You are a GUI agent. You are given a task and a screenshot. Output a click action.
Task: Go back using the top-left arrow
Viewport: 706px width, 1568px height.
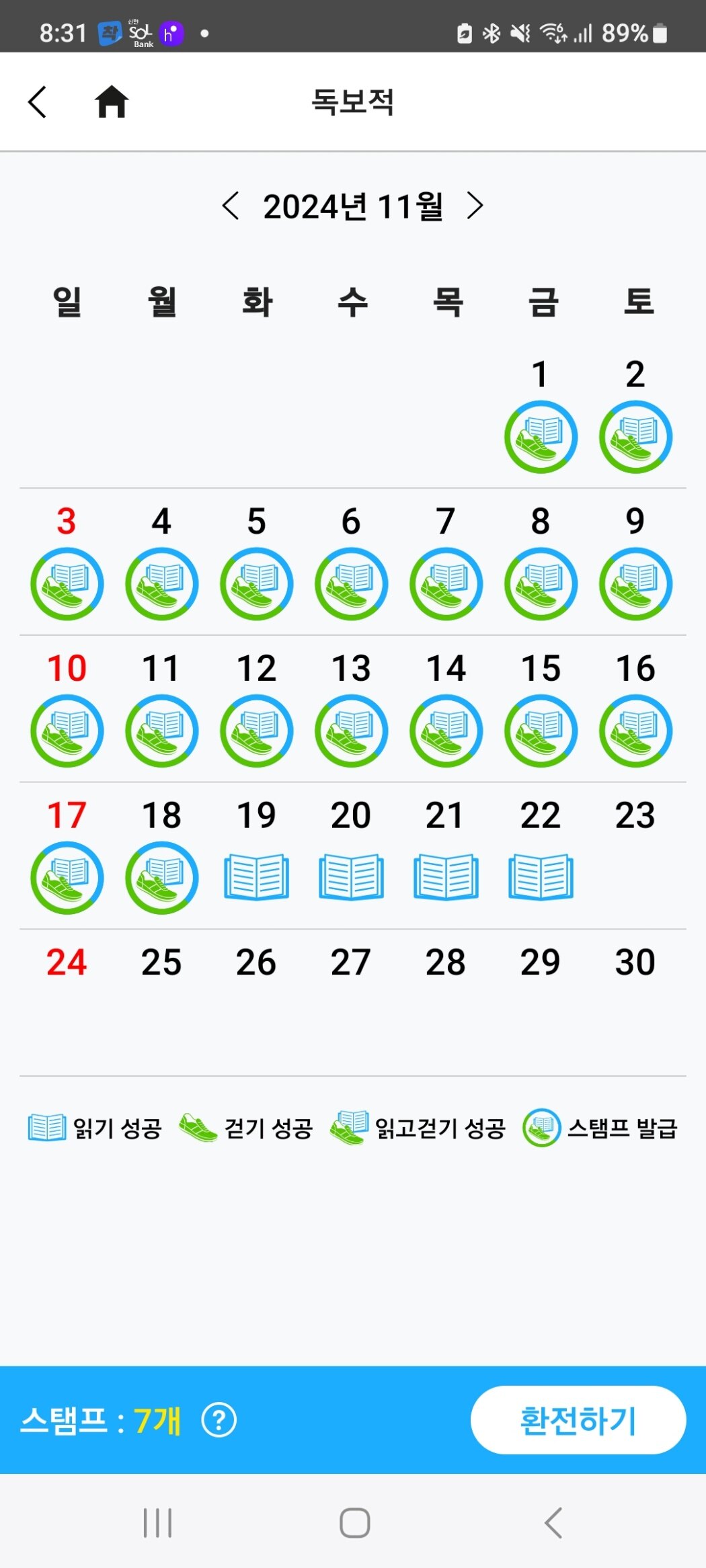(x=38, y=102)
